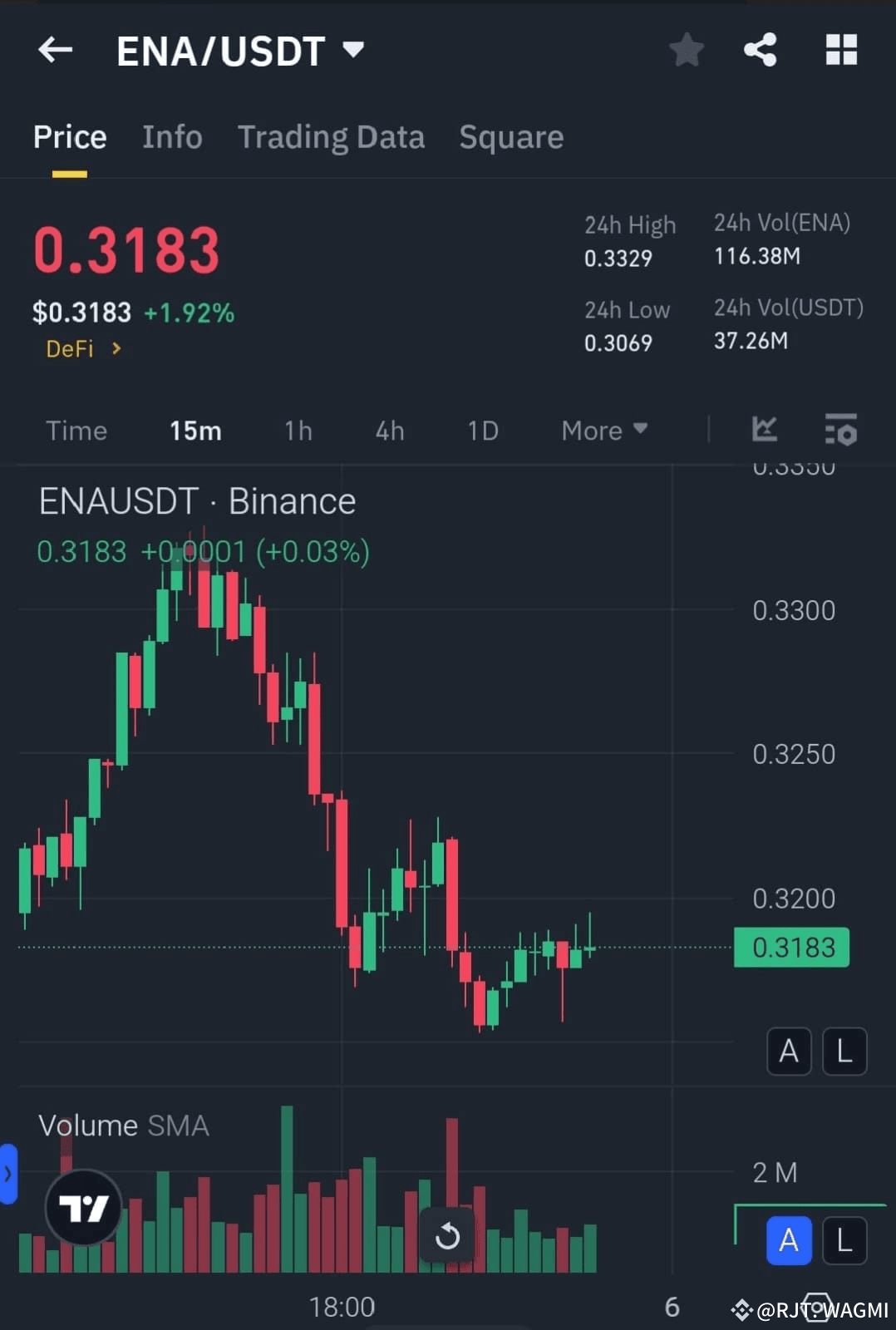Select the line chart style icon
Screen dimensions: 896x1330
coord(764,430)
